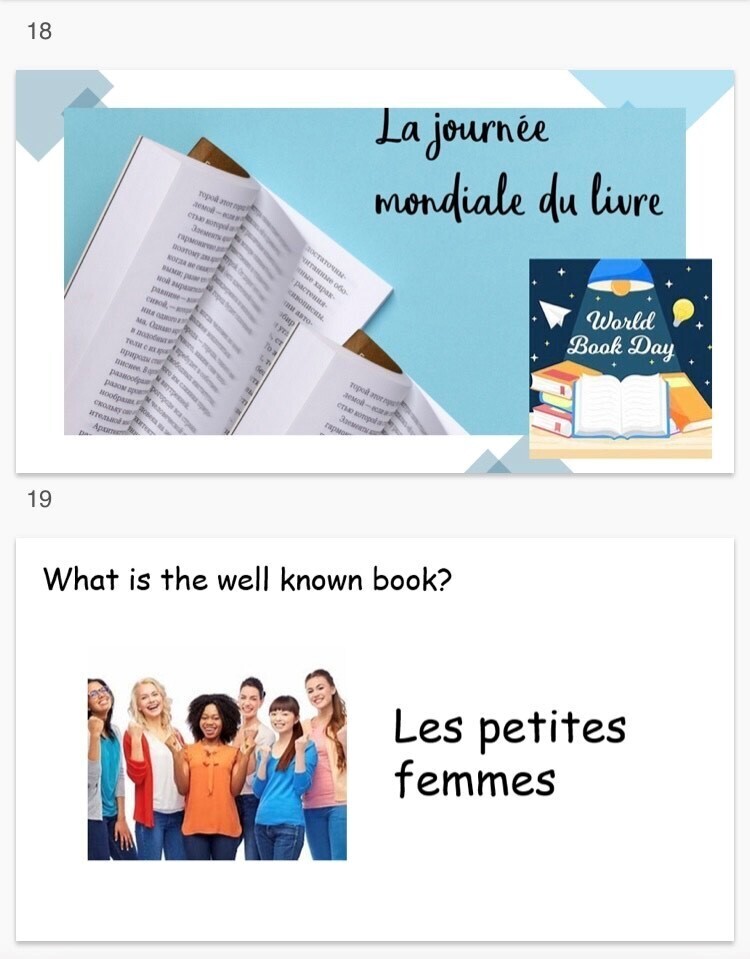Open slide 18 La journée mondiale du livre
This screenshot has width=750, height=959.
coord(375,271)
